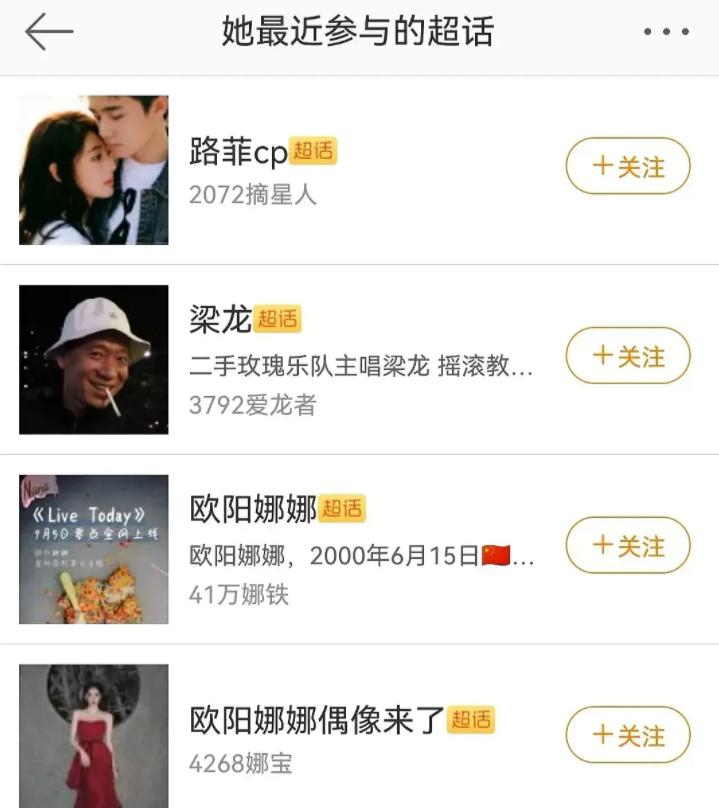Viewport: 719px width, 808px height.
Task: Follow 欧阳娜娜偶像来了 super topic
Action: pyautogui.click(x=628, y=735)
